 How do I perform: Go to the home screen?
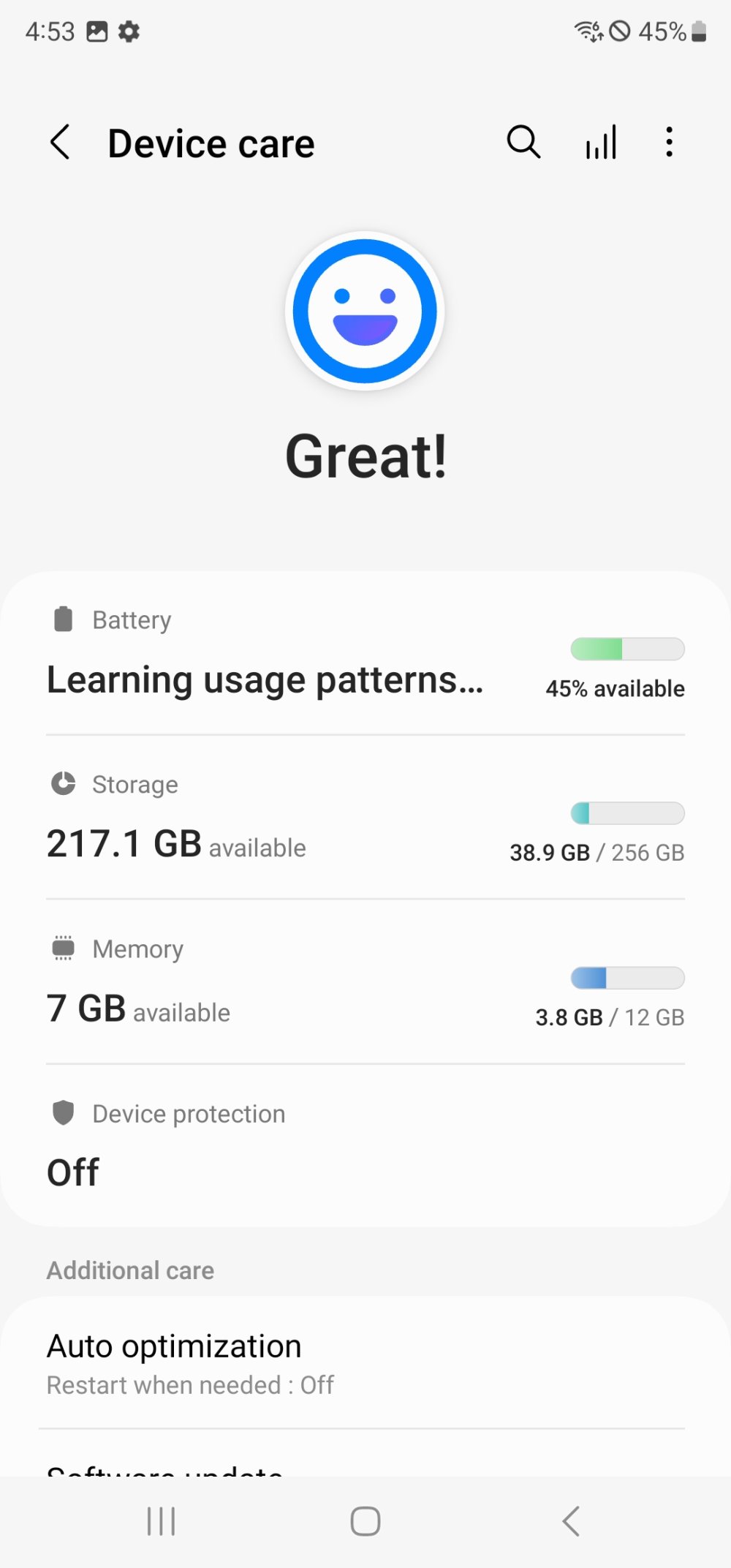coord(365,1521)
